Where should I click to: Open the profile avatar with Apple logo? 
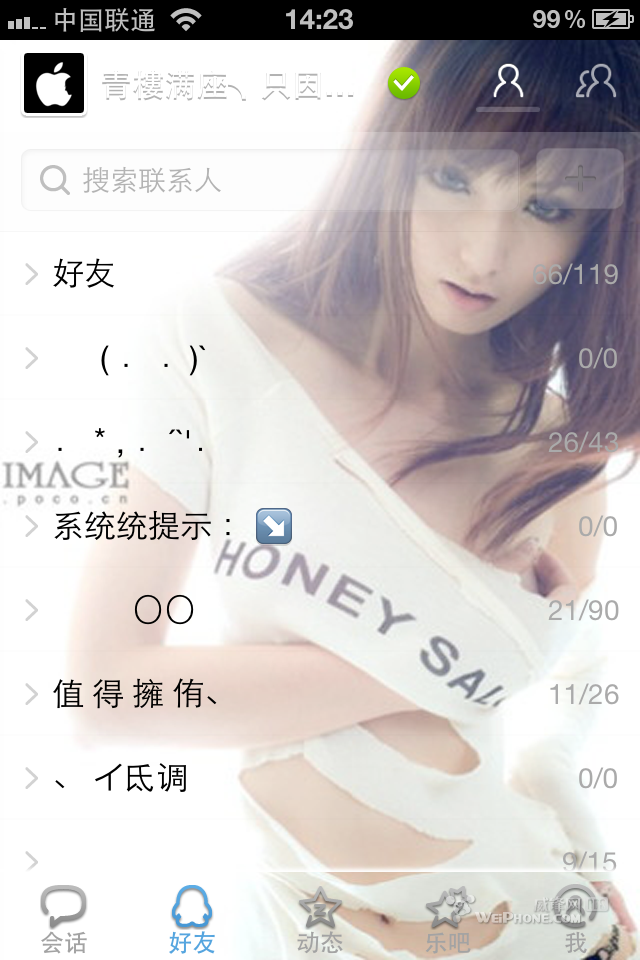point(54,85)
